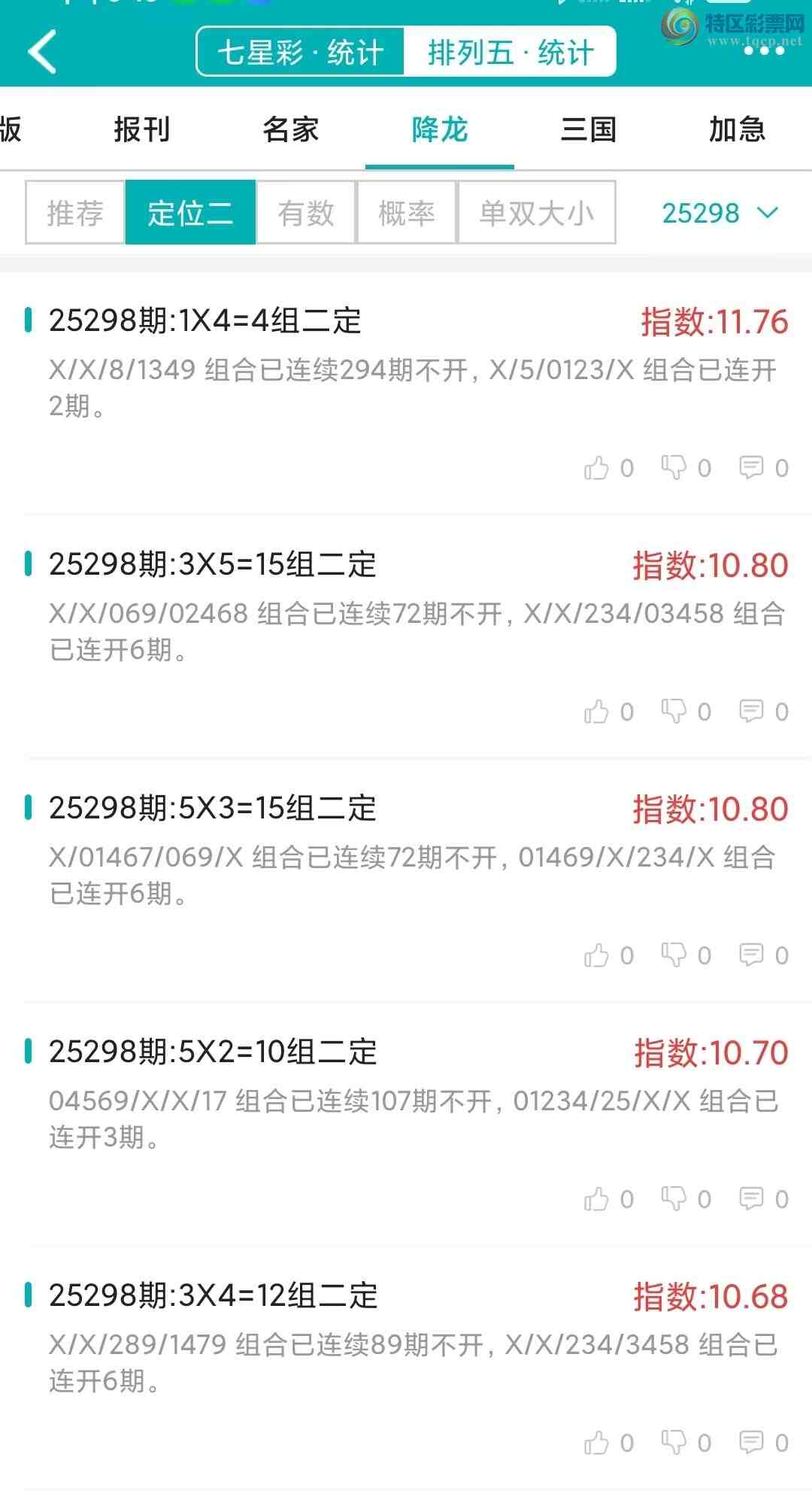The width and height of the screenshot is (812, 1509).
Task: Thumbs down the 3X5=15组二定 post
Action: 675,711
